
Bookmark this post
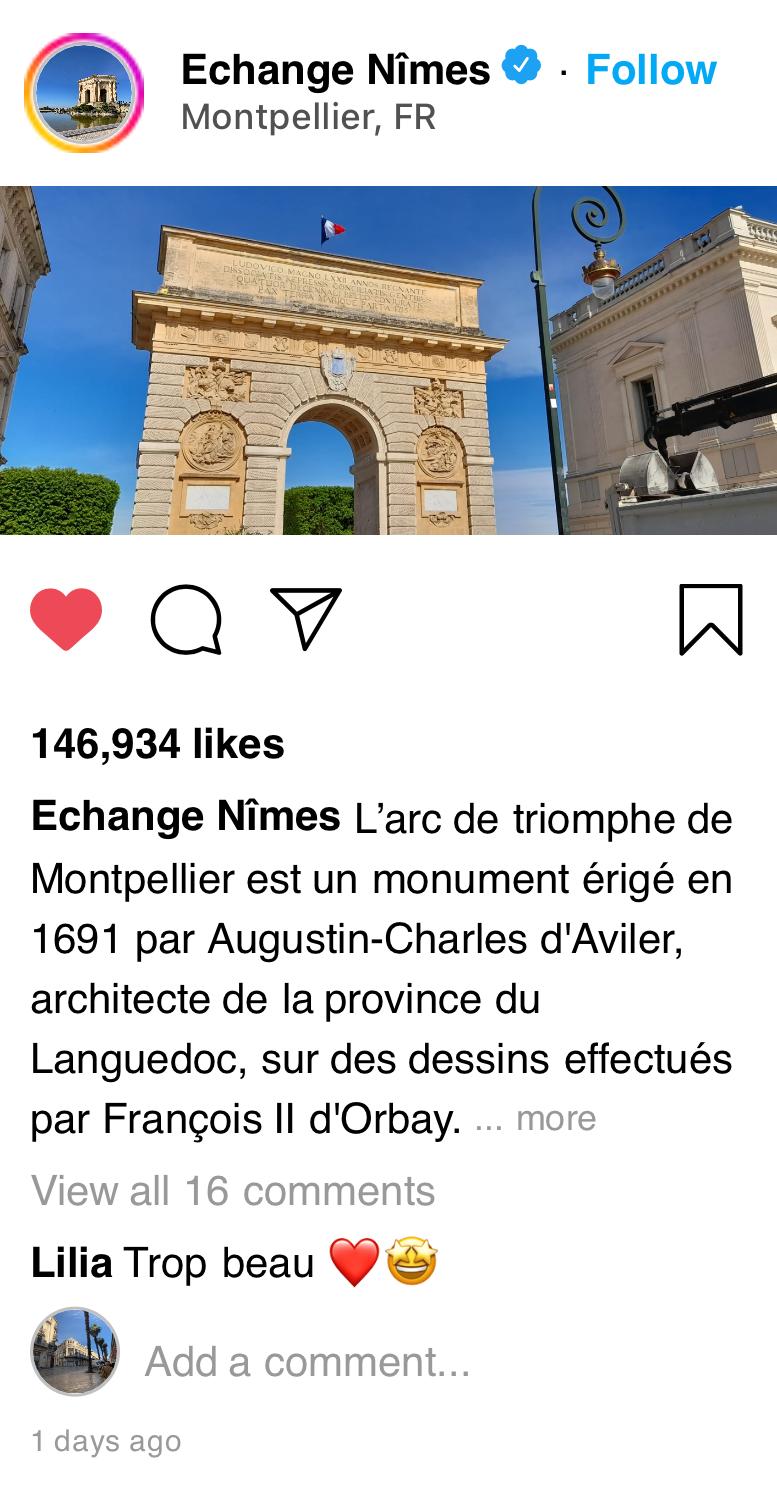[710, 620]
